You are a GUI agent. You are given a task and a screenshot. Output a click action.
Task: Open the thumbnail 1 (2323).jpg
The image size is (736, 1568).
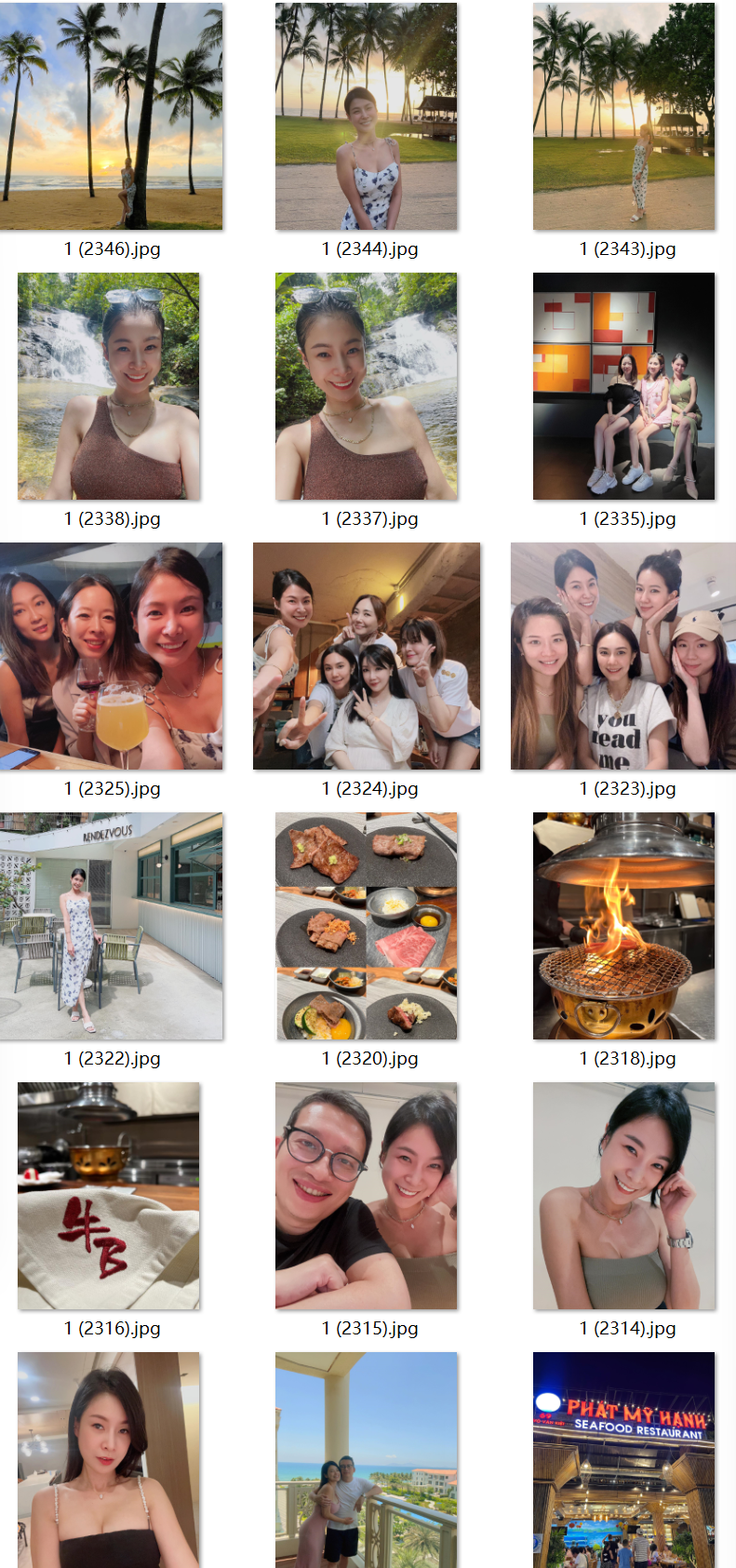(x=623, y=656)
